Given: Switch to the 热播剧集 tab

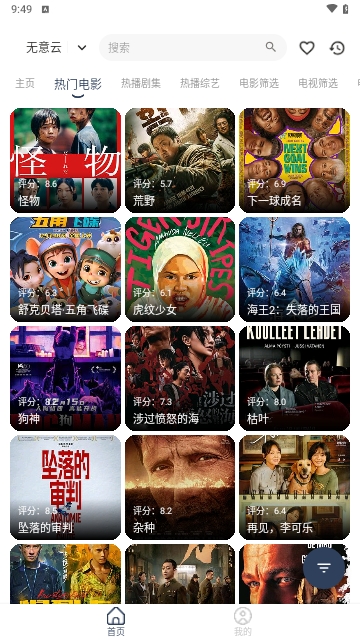Looking at the screenshot, I should [x=141, y=83].
